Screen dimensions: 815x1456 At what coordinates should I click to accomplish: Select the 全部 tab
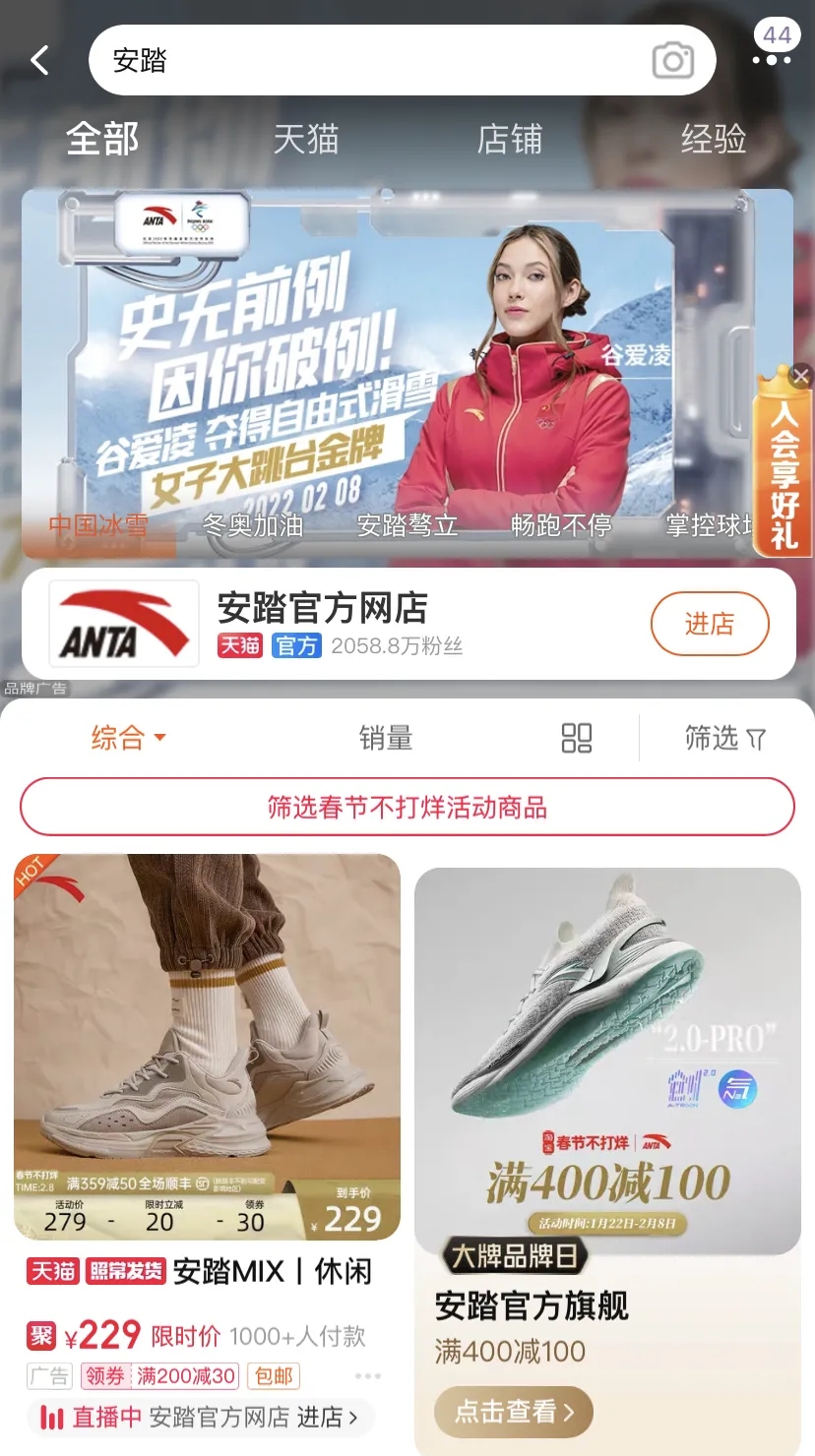click(102, 139)
